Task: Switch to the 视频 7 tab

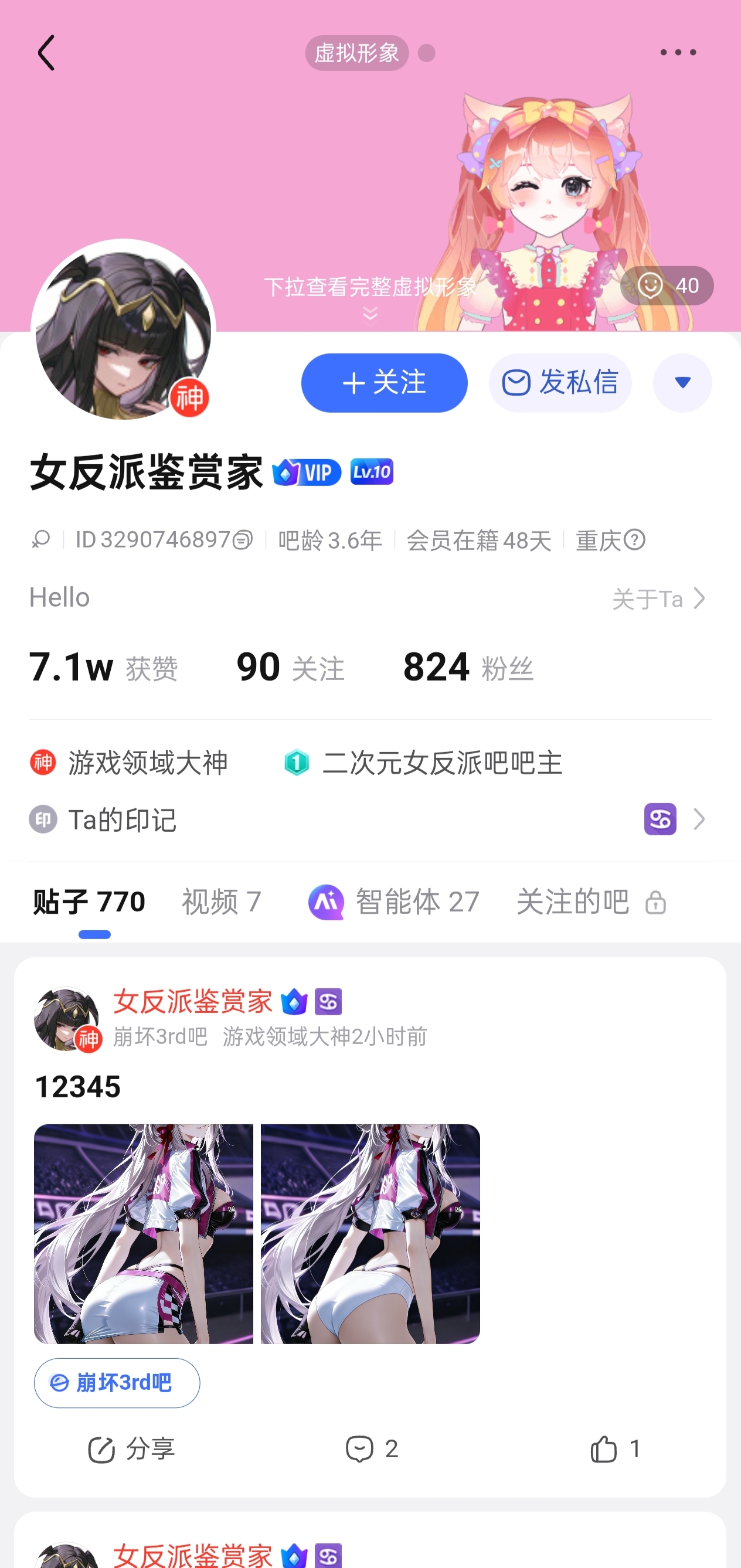Action: (x=222, y=902)
